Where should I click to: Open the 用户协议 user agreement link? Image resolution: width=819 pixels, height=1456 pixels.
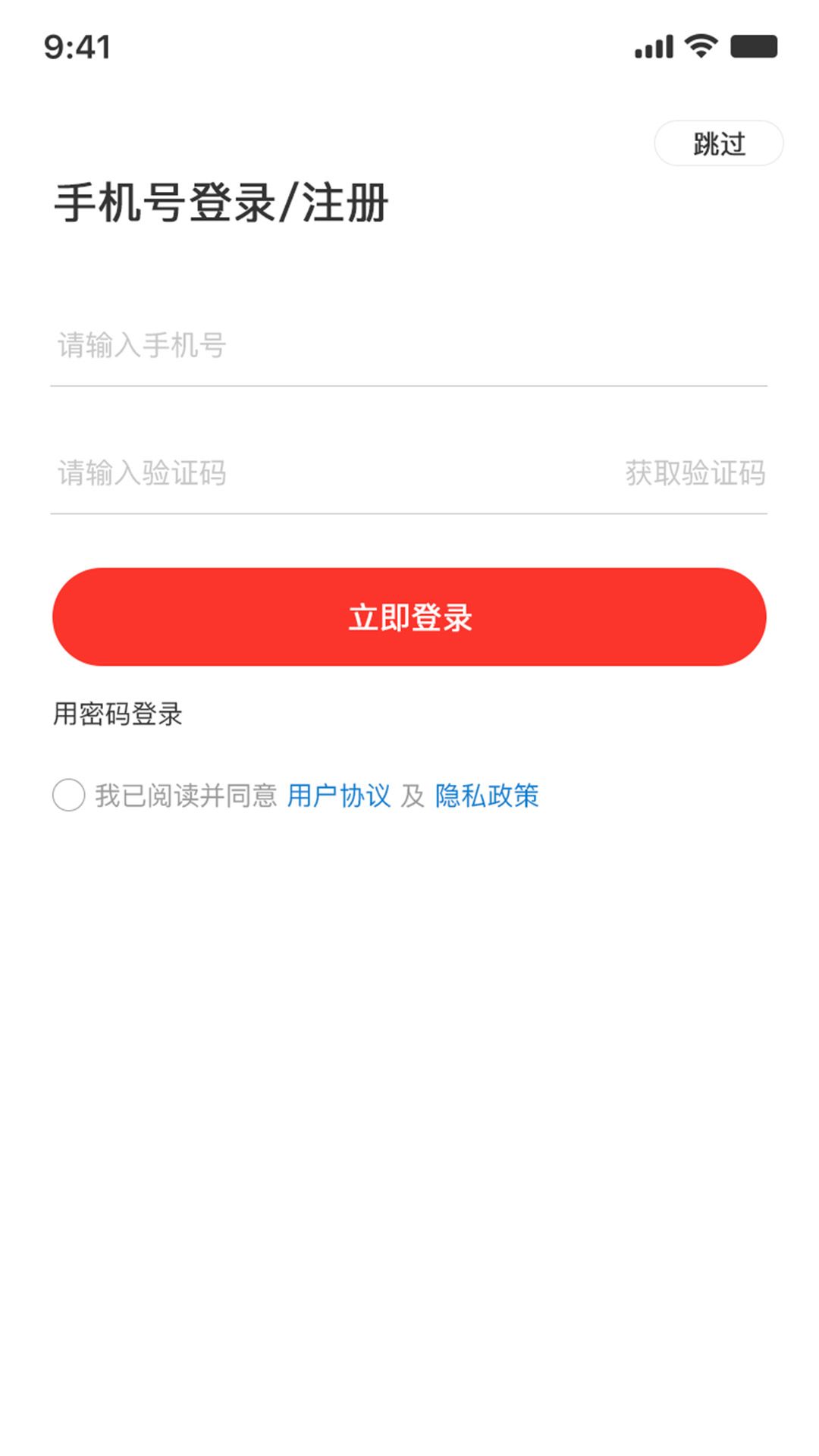338,795
